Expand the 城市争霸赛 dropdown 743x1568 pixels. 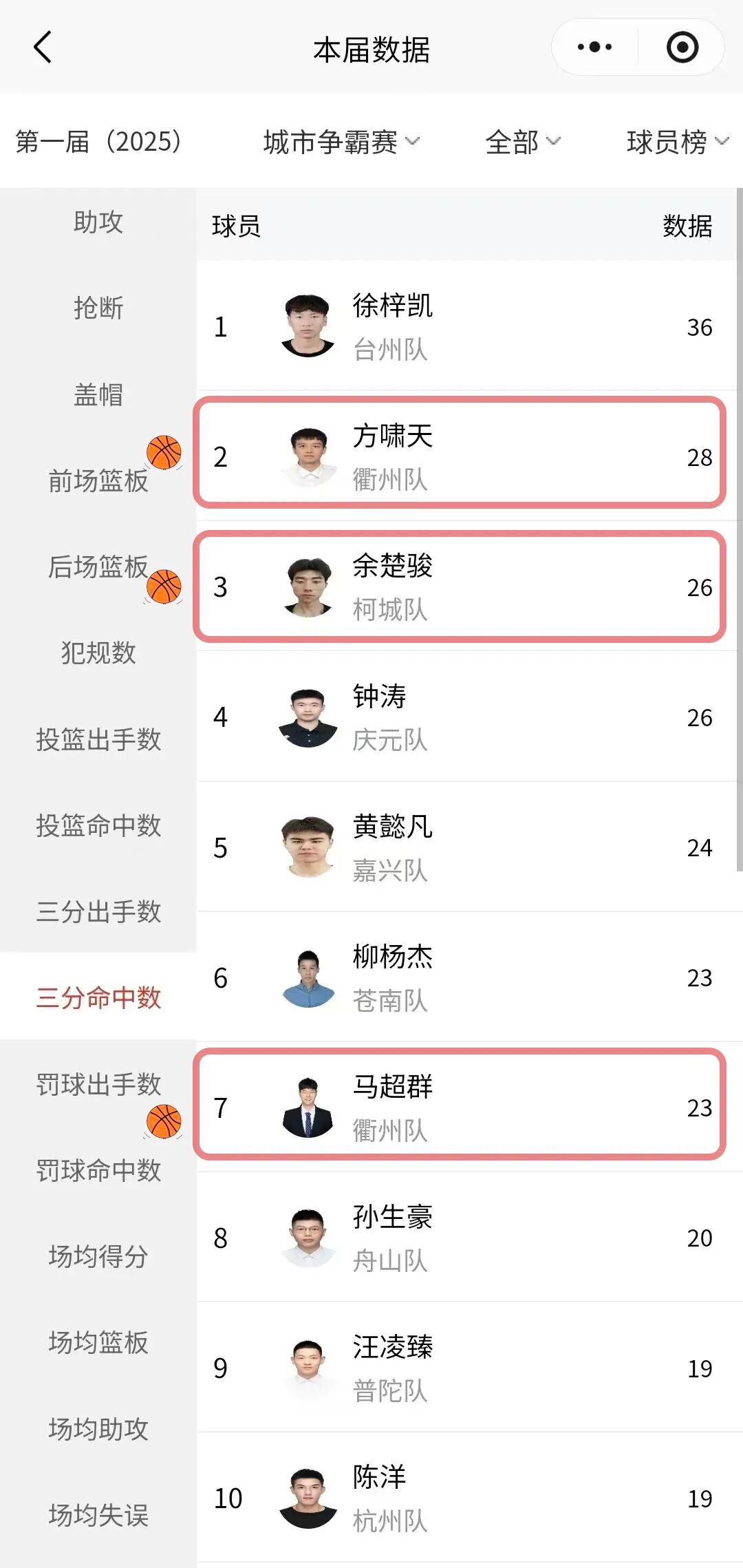[336, 141]
